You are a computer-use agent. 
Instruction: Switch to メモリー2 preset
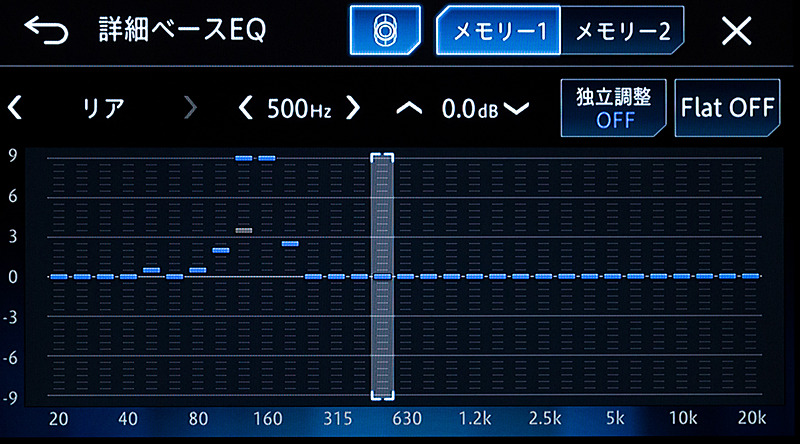[x=620, y=31]
